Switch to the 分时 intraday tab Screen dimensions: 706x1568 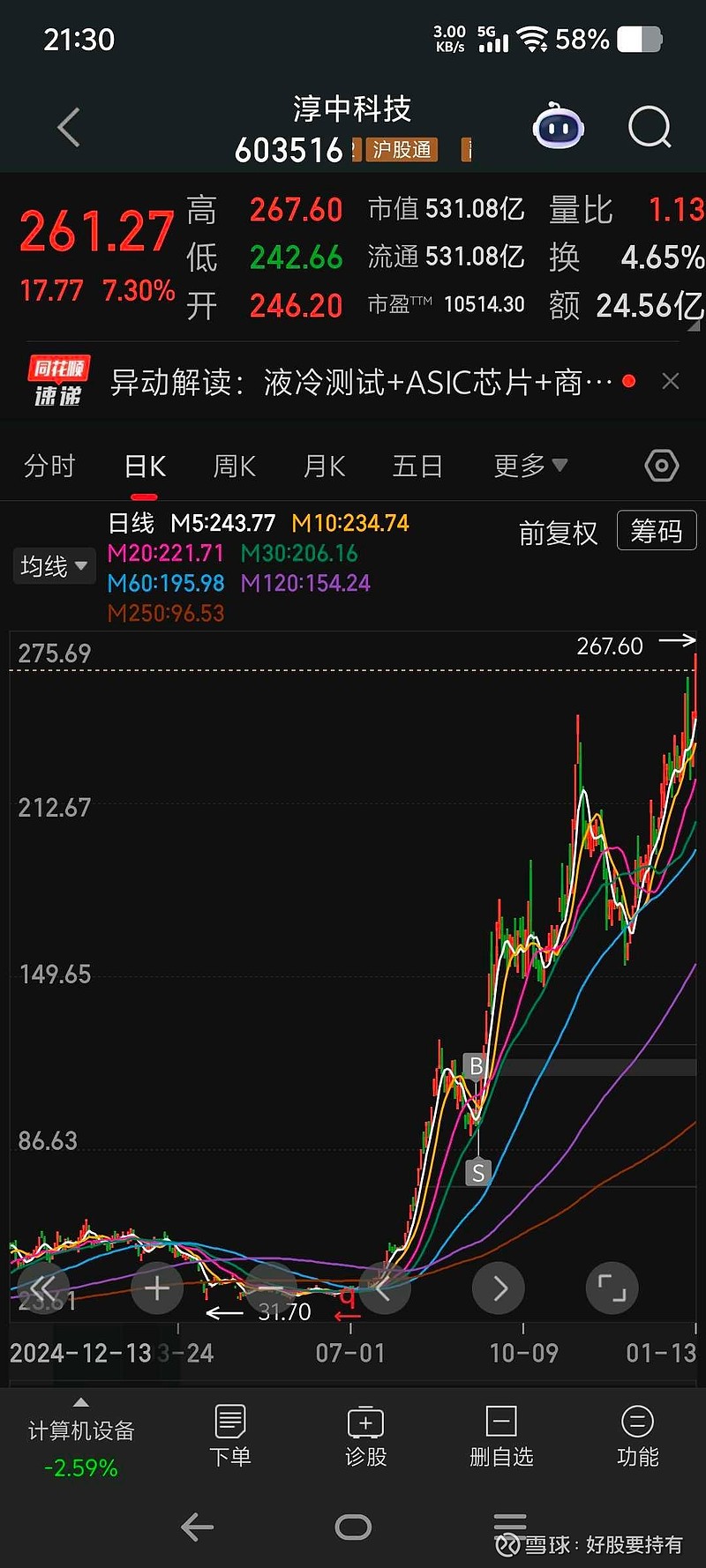point(50,466)
